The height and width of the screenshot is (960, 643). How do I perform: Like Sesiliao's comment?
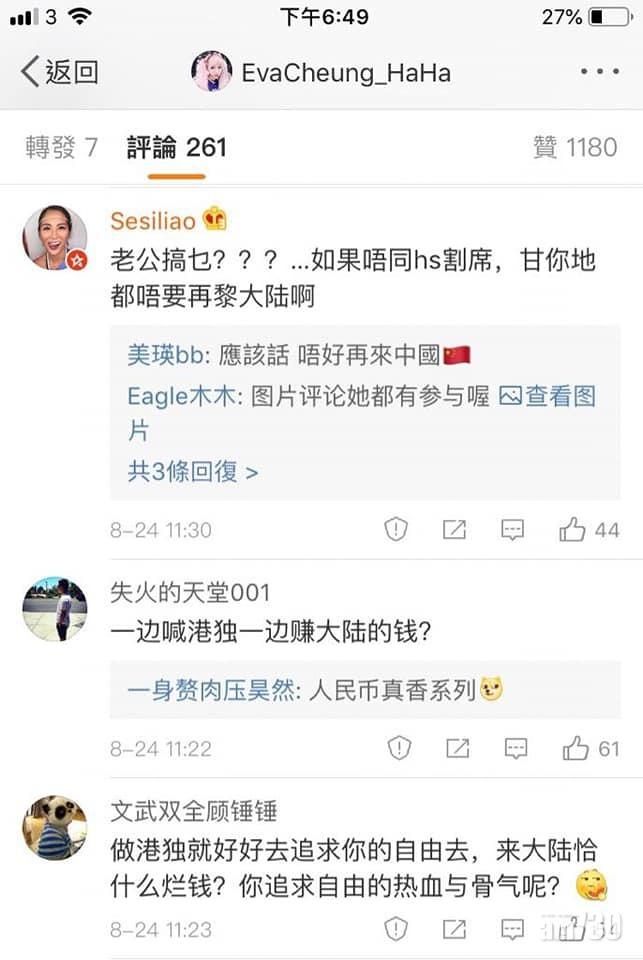(x=589, y=530)
